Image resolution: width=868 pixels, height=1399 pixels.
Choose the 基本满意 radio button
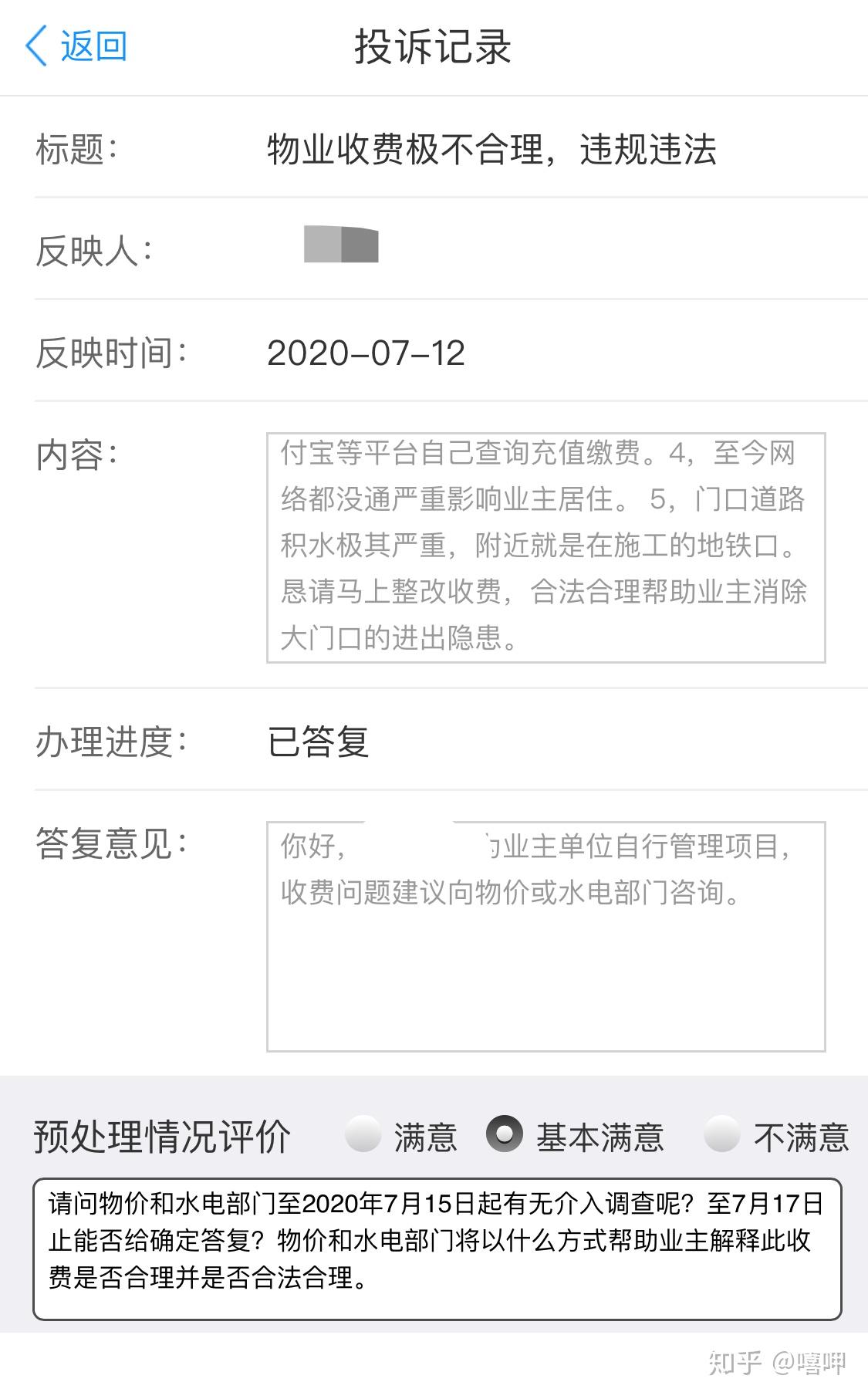[505, 1134]
